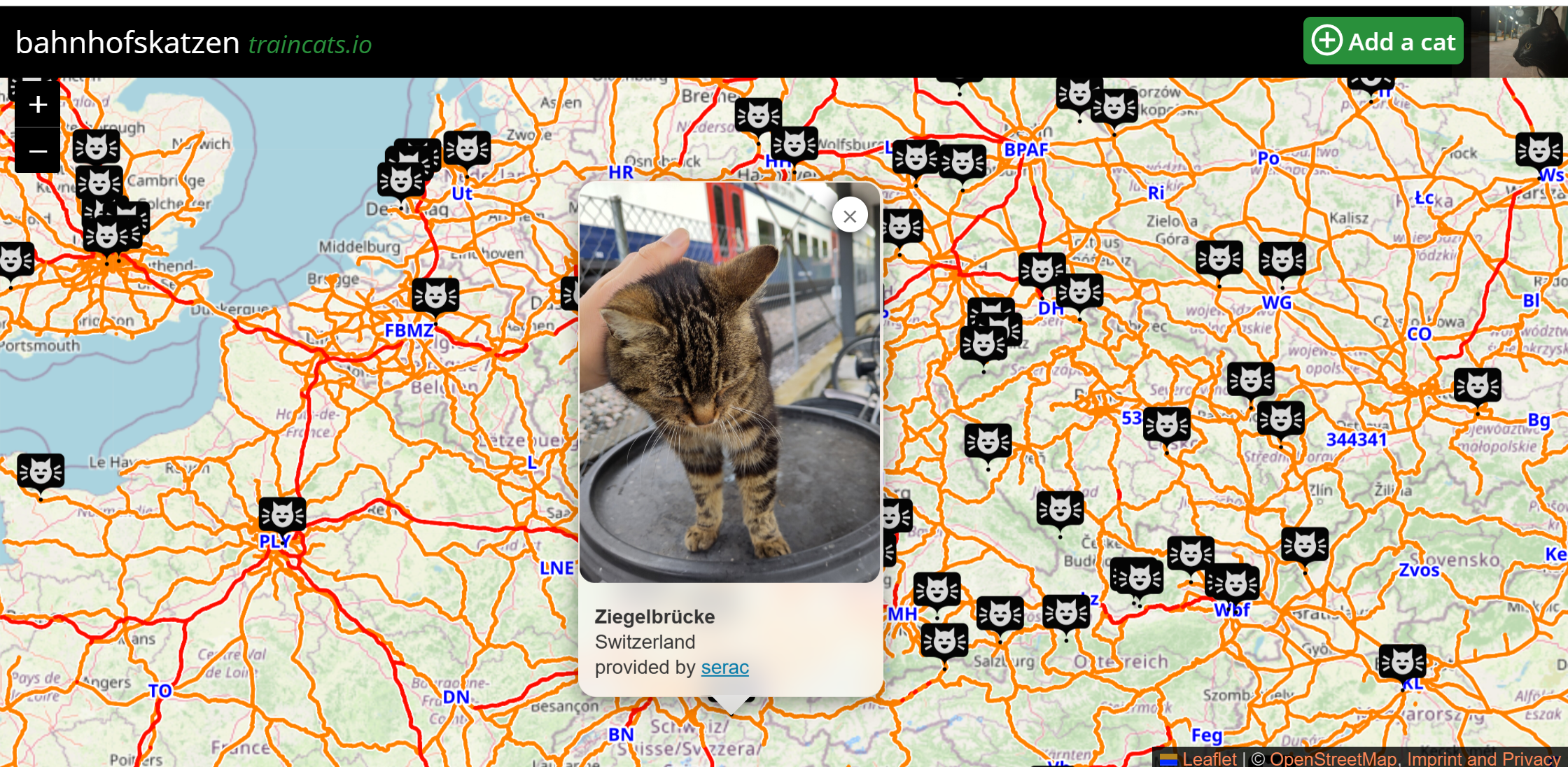Select the cat marker beside MH
The image size is (1568, 767).
pyautogui.click(x=937, y=590)
